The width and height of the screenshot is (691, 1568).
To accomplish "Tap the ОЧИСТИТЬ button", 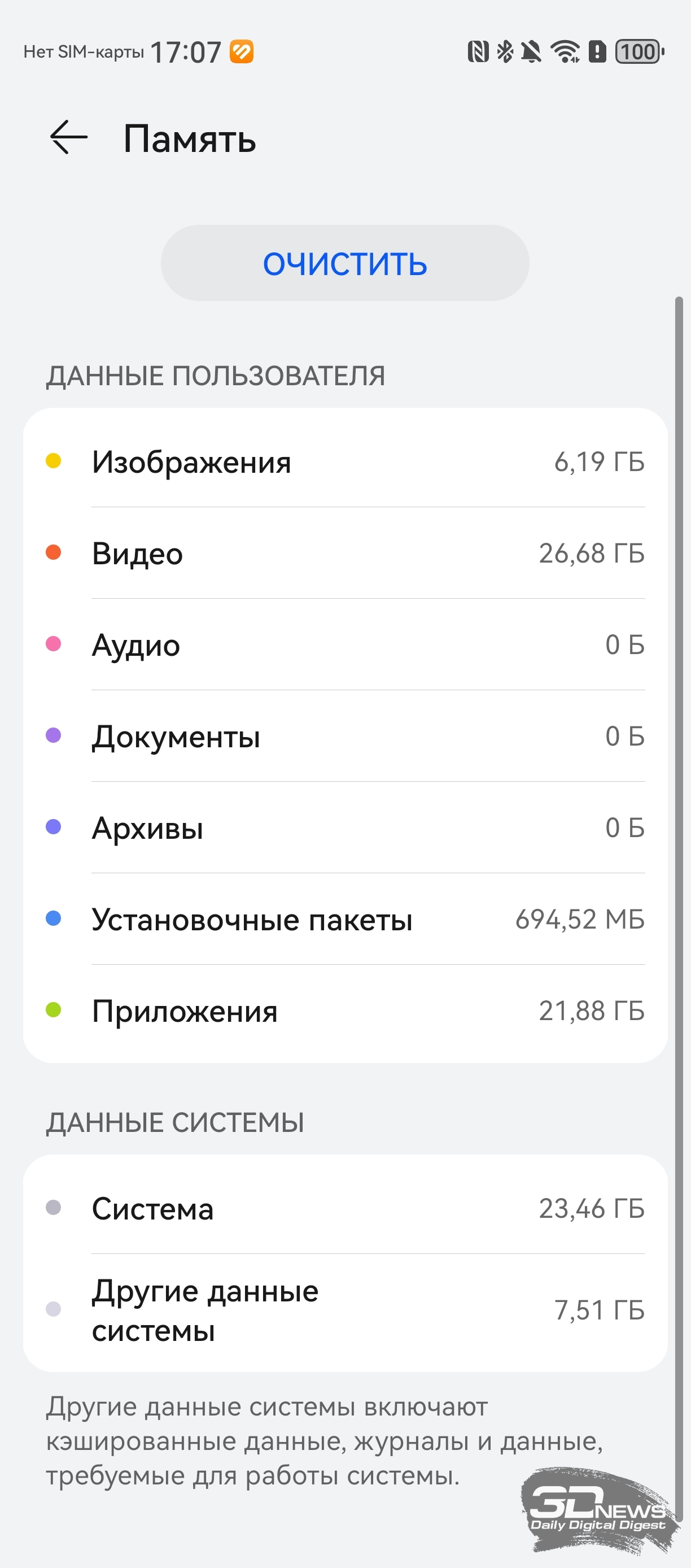I will pos(345,263).
